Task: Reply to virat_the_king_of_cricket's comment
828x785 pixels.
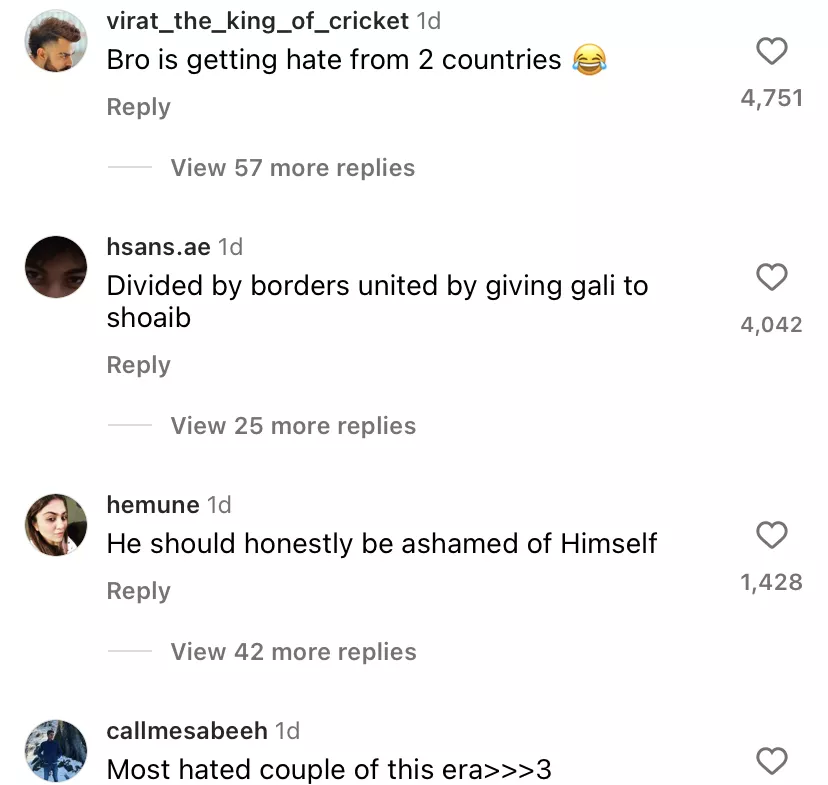Action: 138,107
